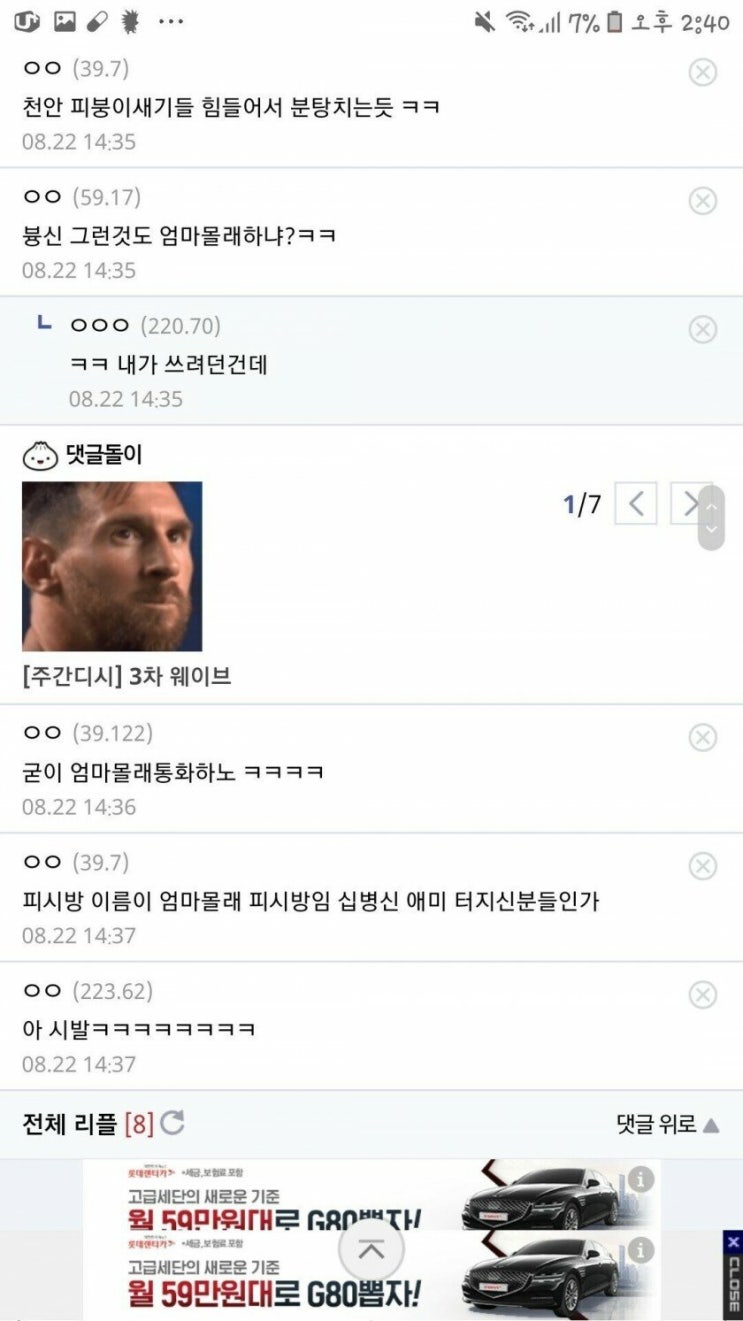Delete the comment from ㅇㅇ (39.122)
This screenshot has height=1321, width=743.
[x=703, y=738]
